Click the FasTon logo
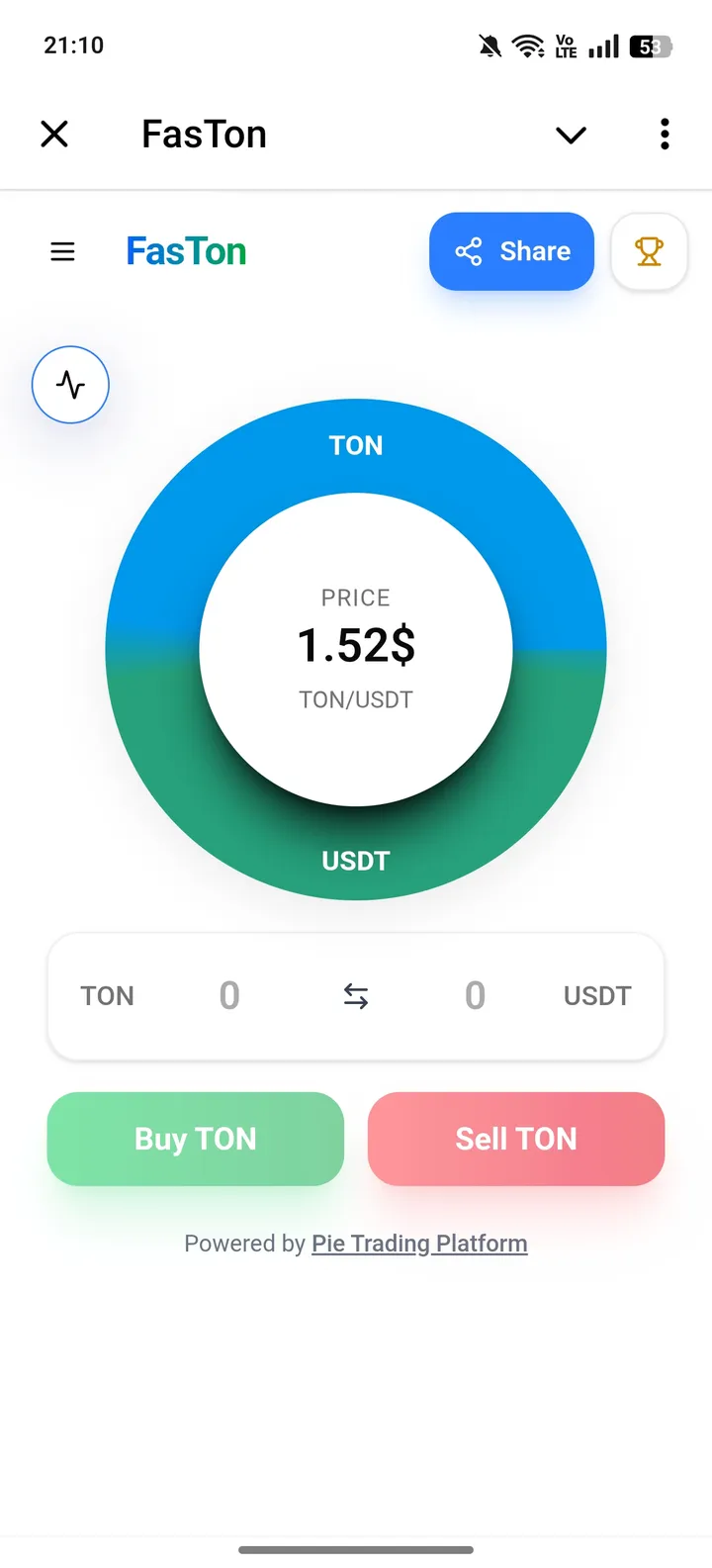 [186, 251]
